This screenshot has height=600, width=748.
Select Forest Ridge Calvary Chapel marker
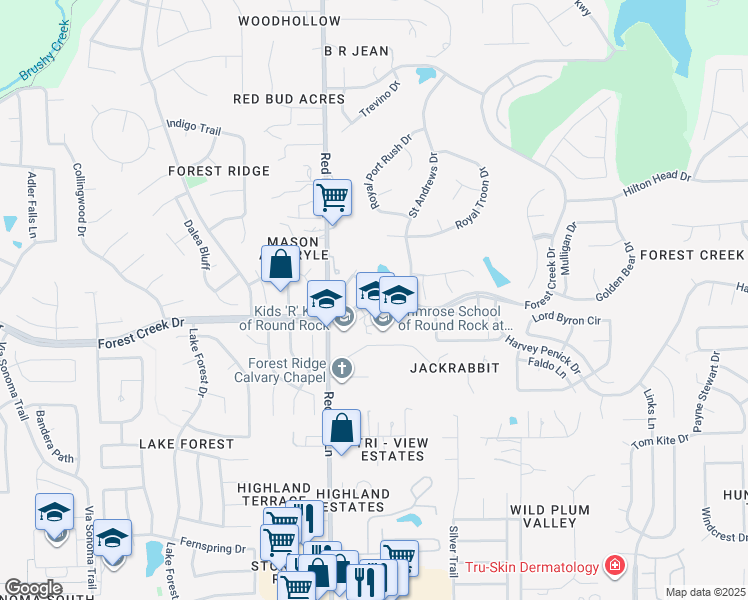pos(342,370)
